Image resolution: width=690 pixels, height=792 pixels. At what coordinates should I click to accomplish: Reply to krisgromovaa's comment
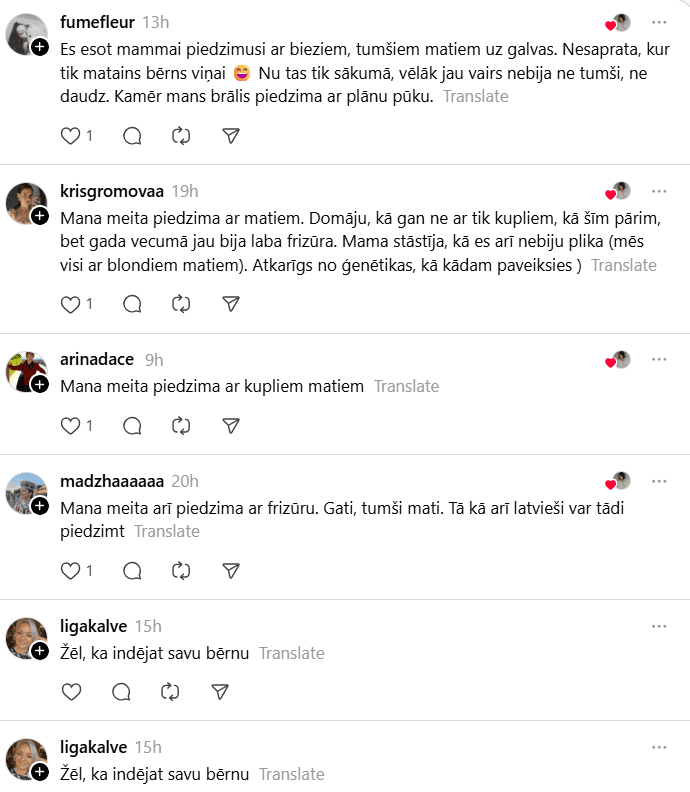pos(132,304)
